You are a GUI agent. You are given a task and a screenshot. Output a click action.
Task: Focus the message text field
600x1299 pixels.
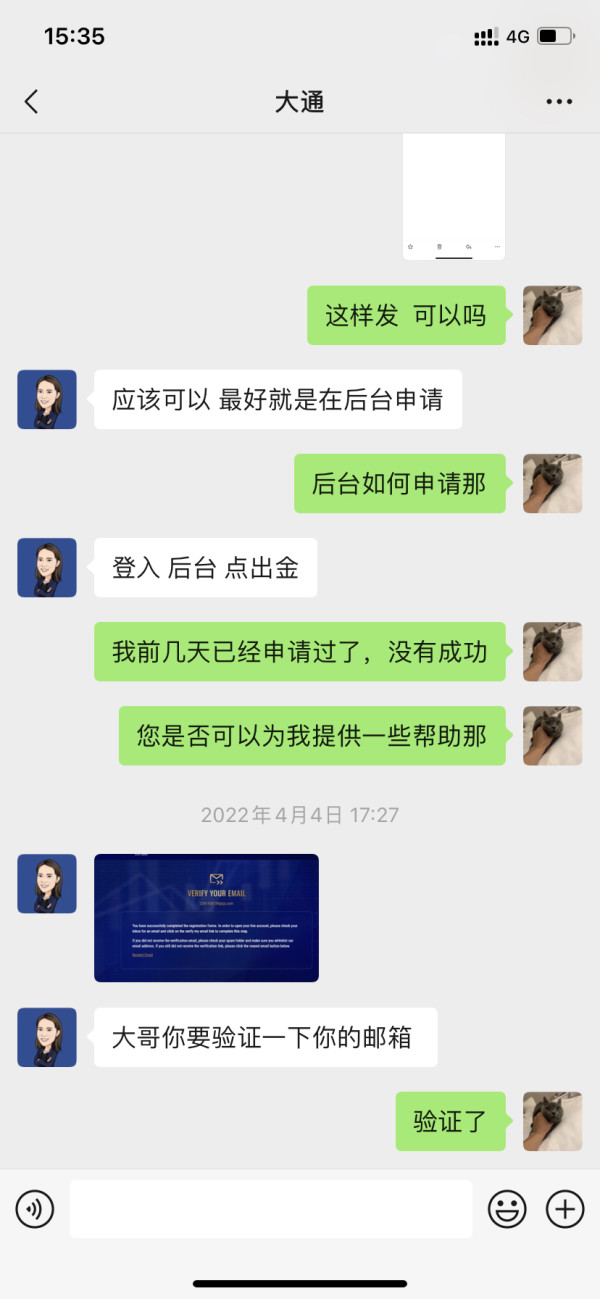pos(270,1209)
